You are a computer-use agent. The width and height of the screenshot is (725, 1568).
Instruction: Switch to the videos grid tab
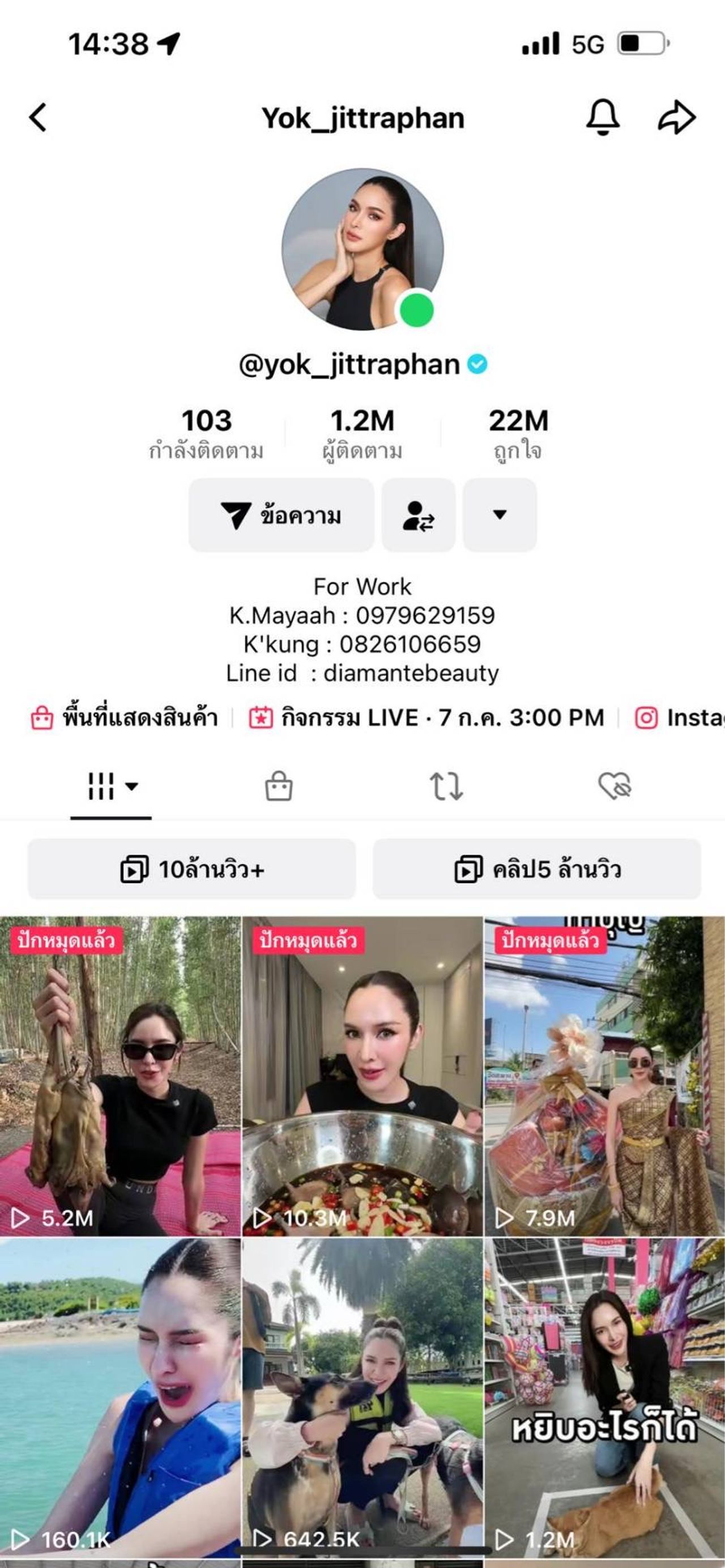coord(112,786)
